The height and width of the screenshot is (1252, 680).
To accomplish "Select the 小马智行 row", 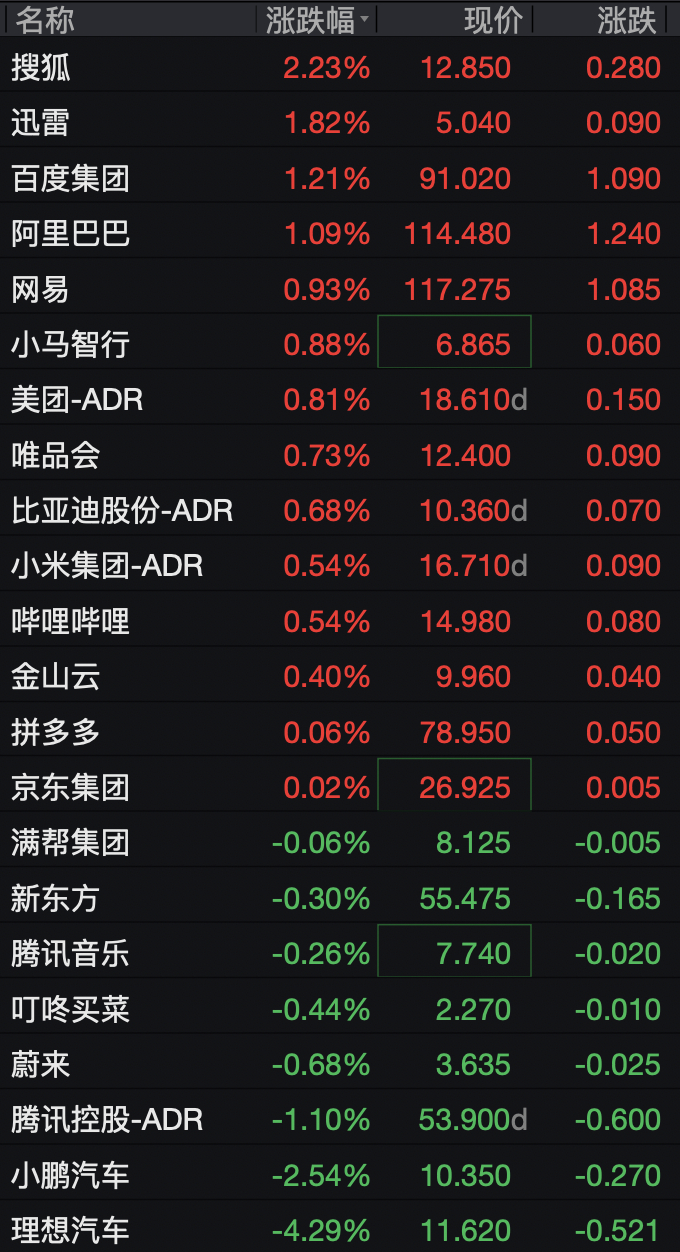I will pyautogui.click(x=340, y=345).
